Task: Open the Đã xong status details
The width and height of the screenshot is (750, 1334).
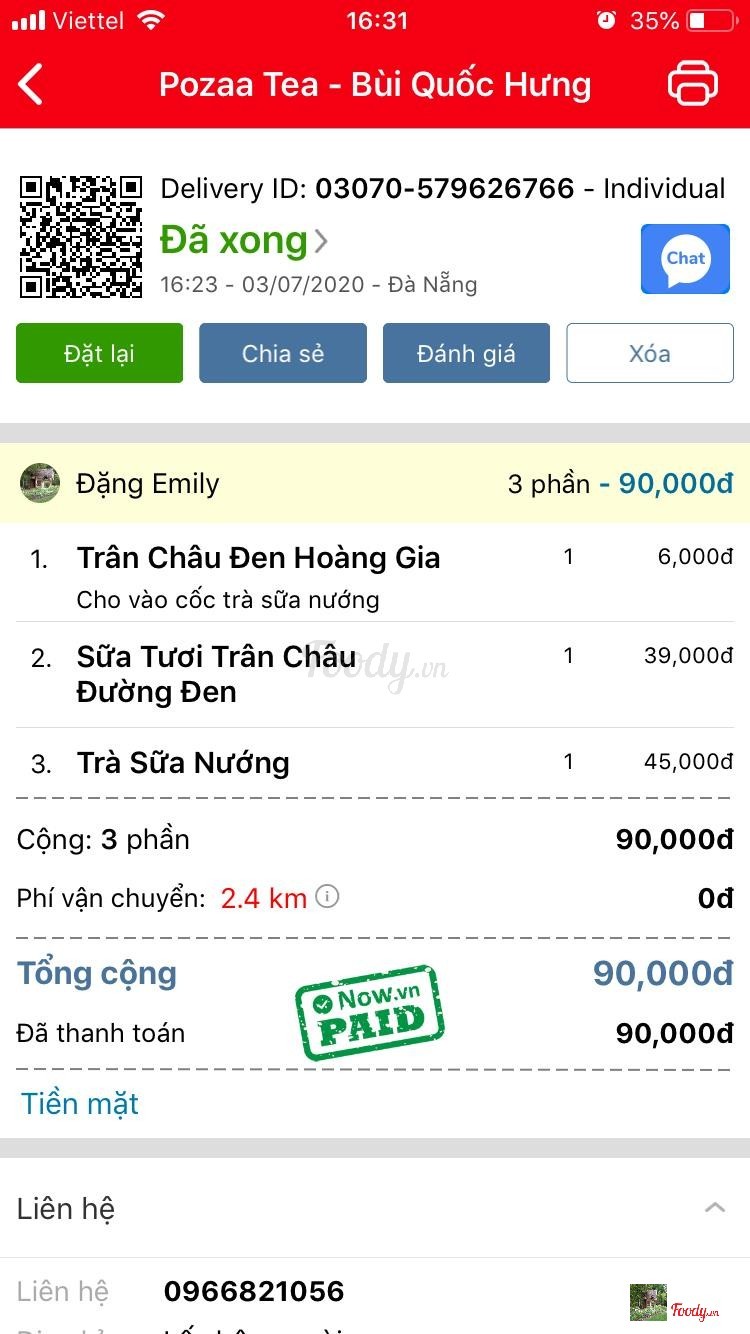Action: pyautogui.click(x=243, y=241)
